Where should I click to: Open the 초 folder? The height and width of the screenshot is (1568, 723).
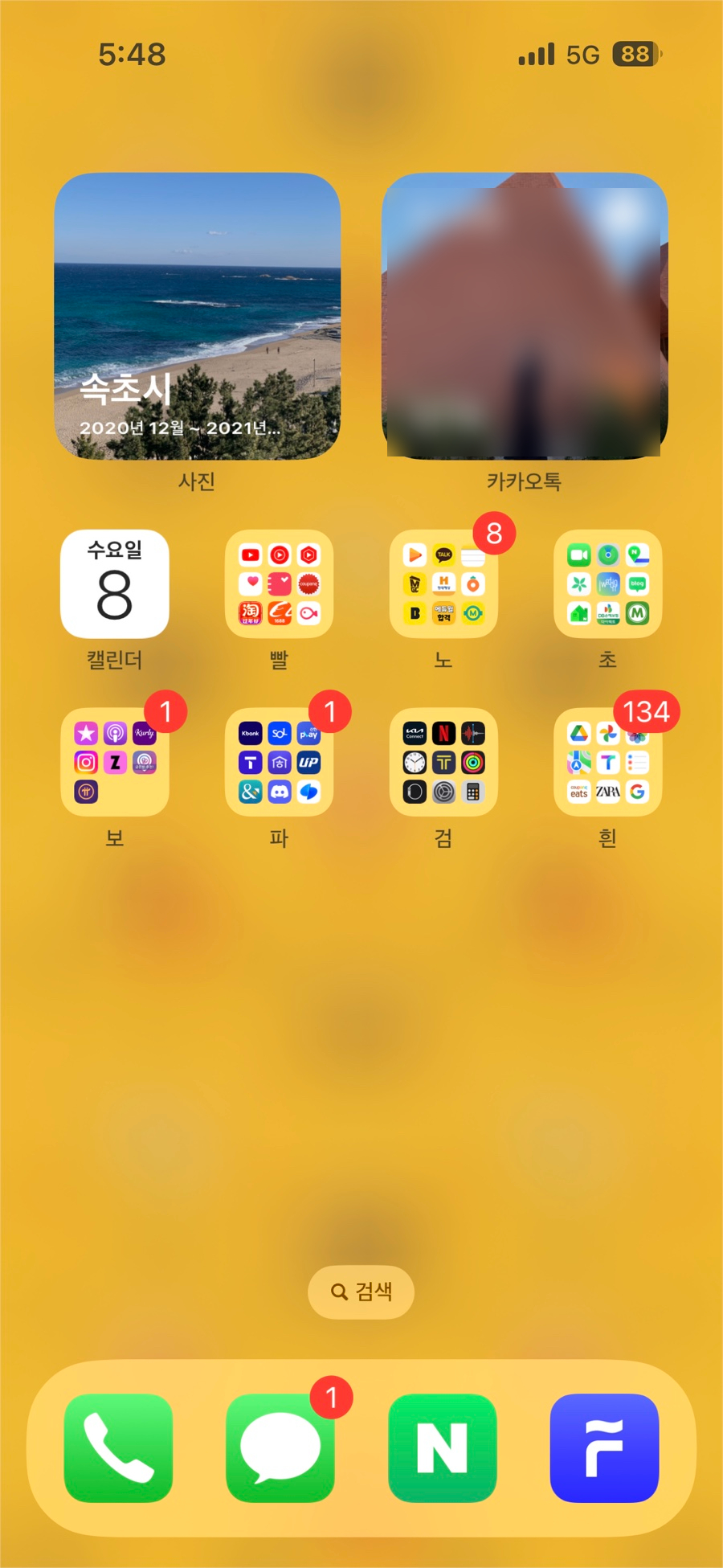tap(608, 583)
